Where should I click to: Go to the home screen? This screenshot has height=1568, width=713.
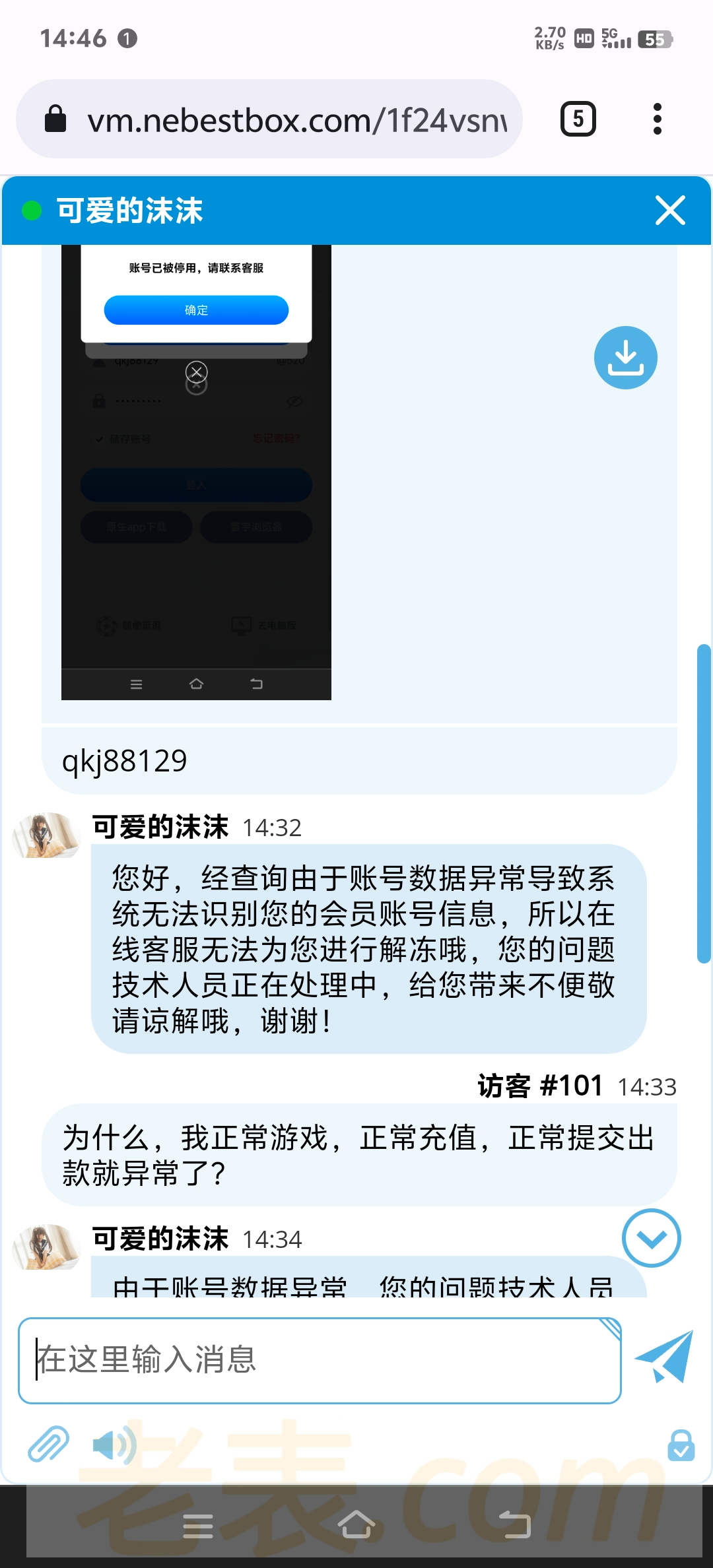[356, 1524]
